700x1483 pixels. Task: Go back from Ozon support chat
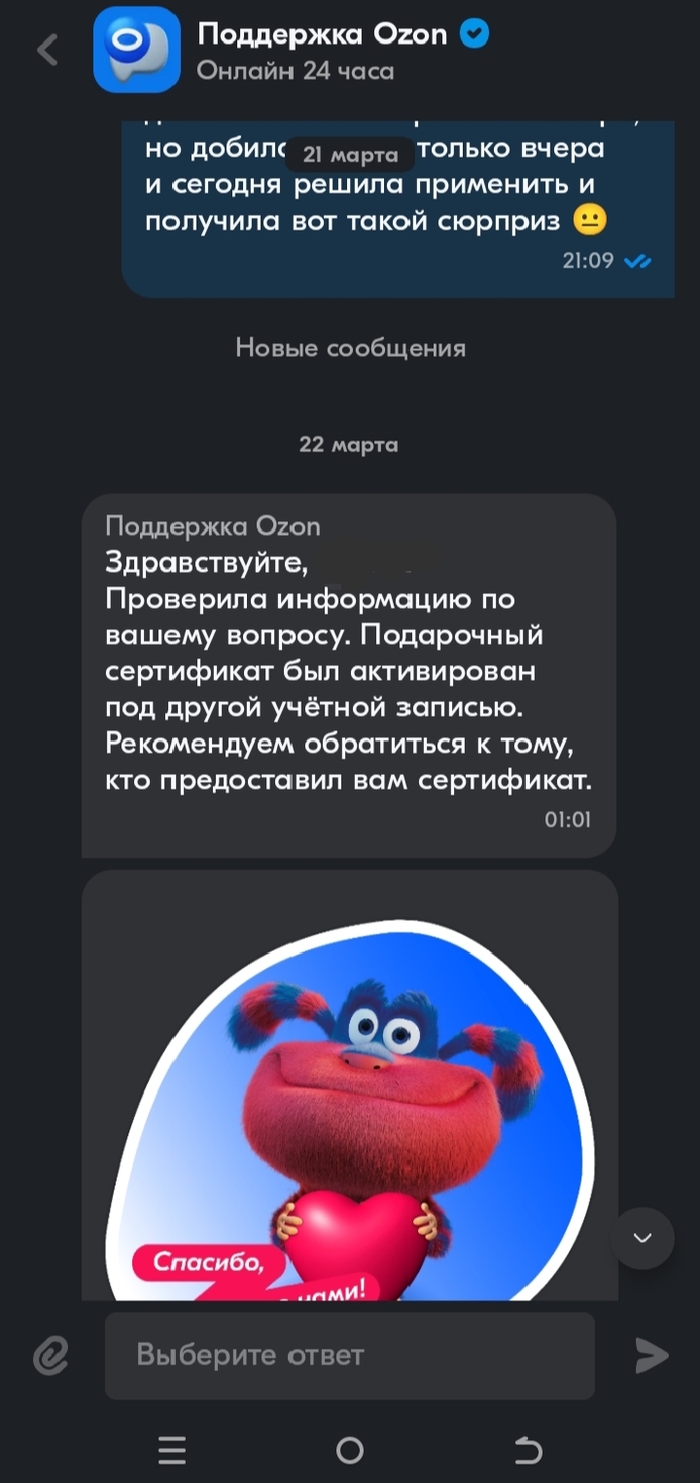coord(47,50)
